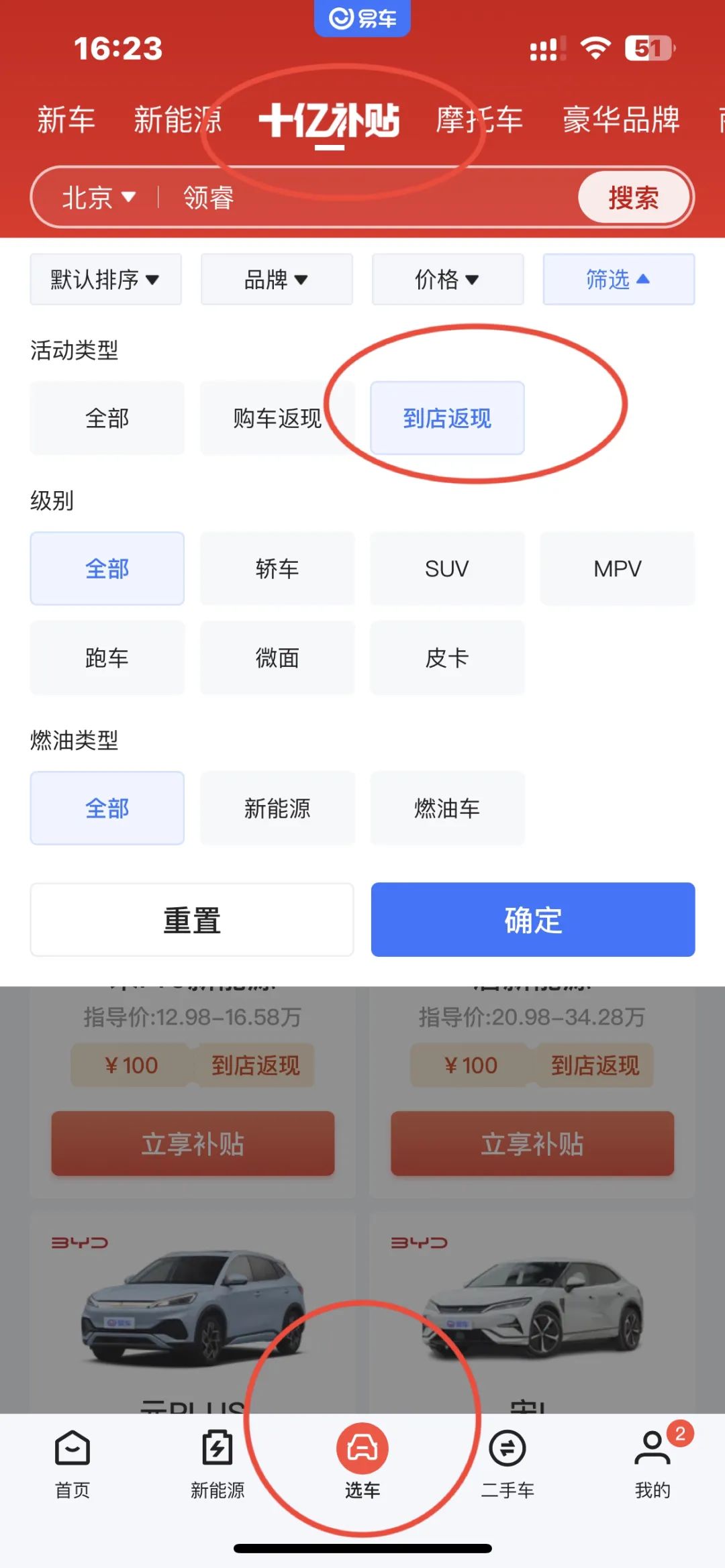Open the 默认排序 sort dropdown
Viewport: 725px width, 1568px height.
coord(105,280)
